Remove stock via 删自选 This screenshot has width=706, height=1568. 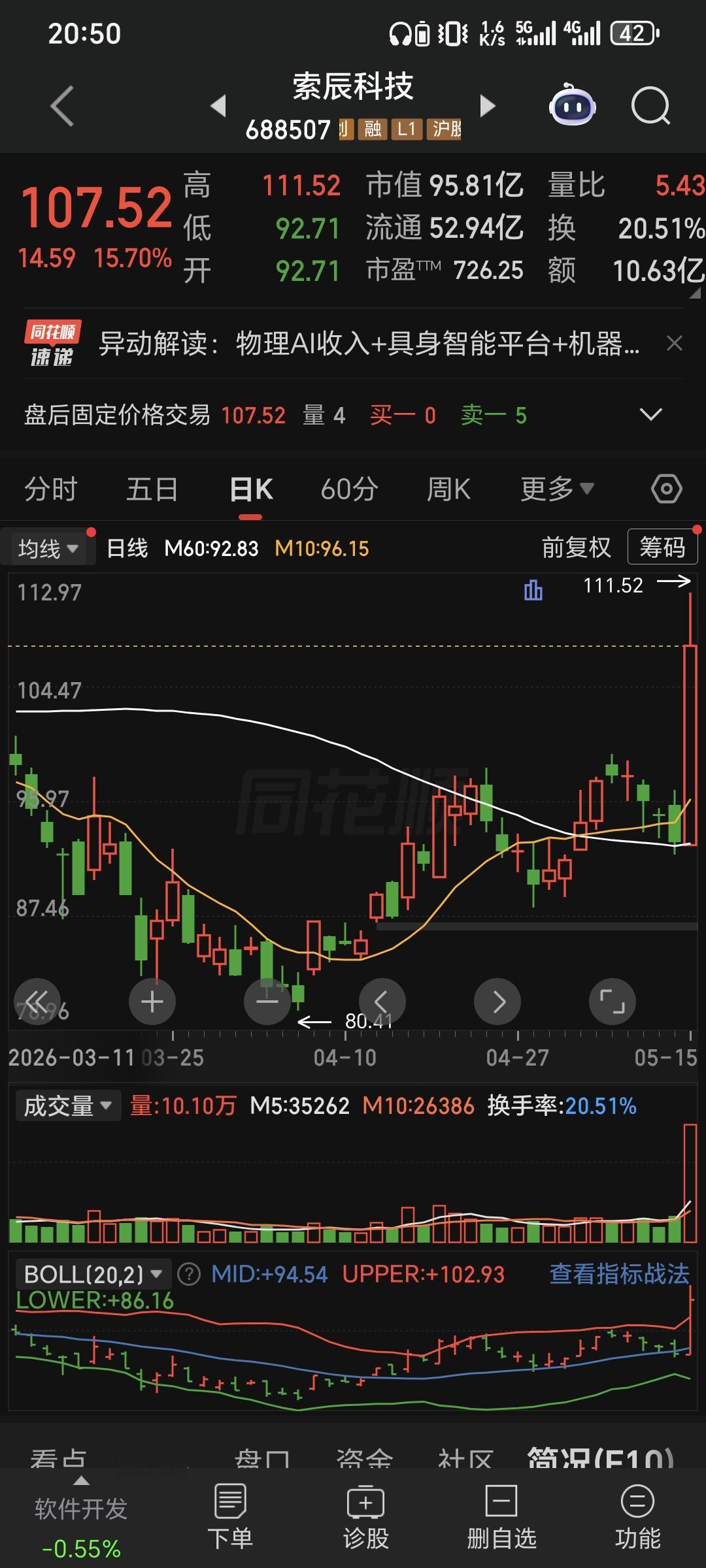pyautogui.click(x=501, y=1516)
